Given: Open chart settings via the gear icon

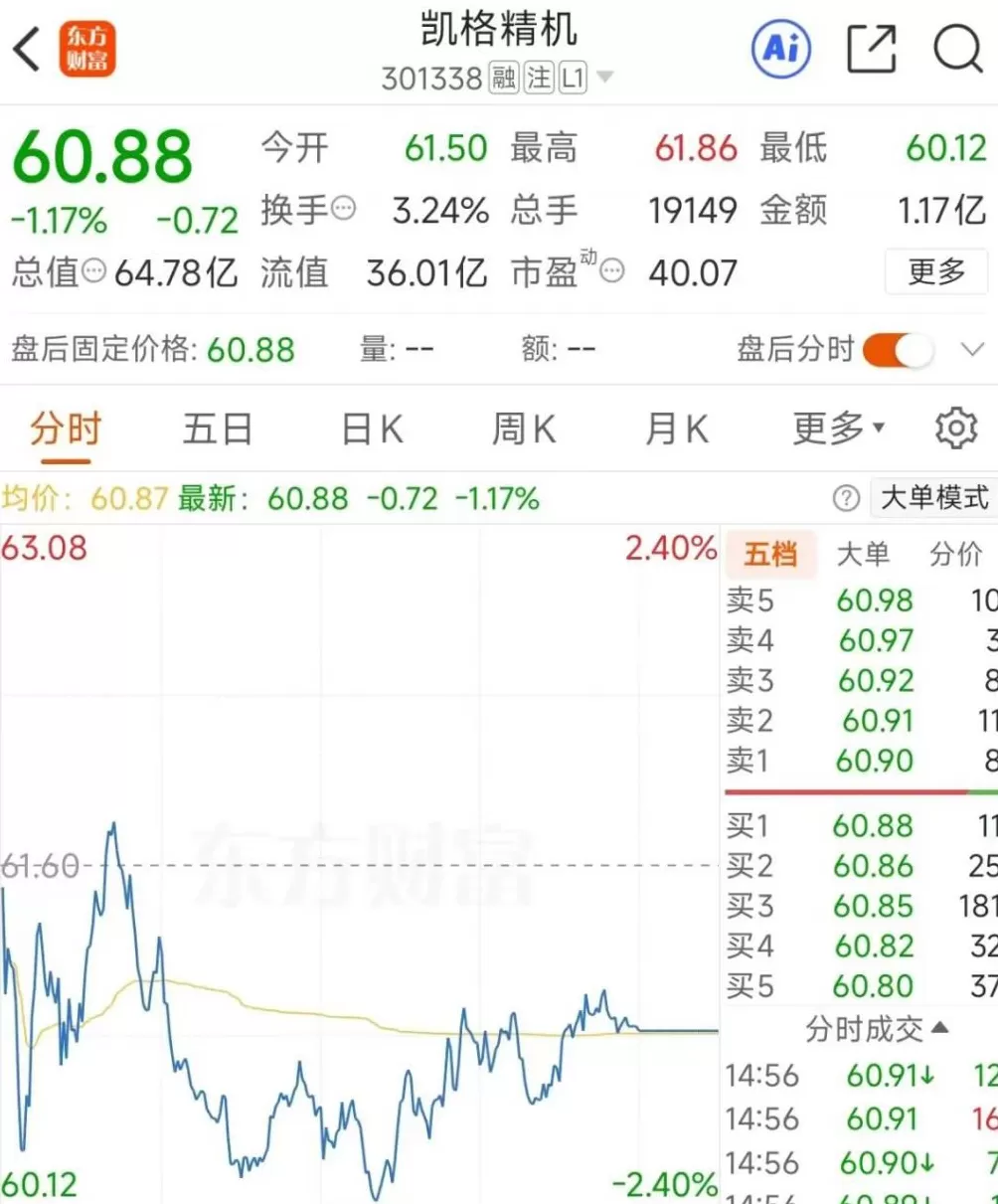Looking at the screenshot, I should pos(956,428).
